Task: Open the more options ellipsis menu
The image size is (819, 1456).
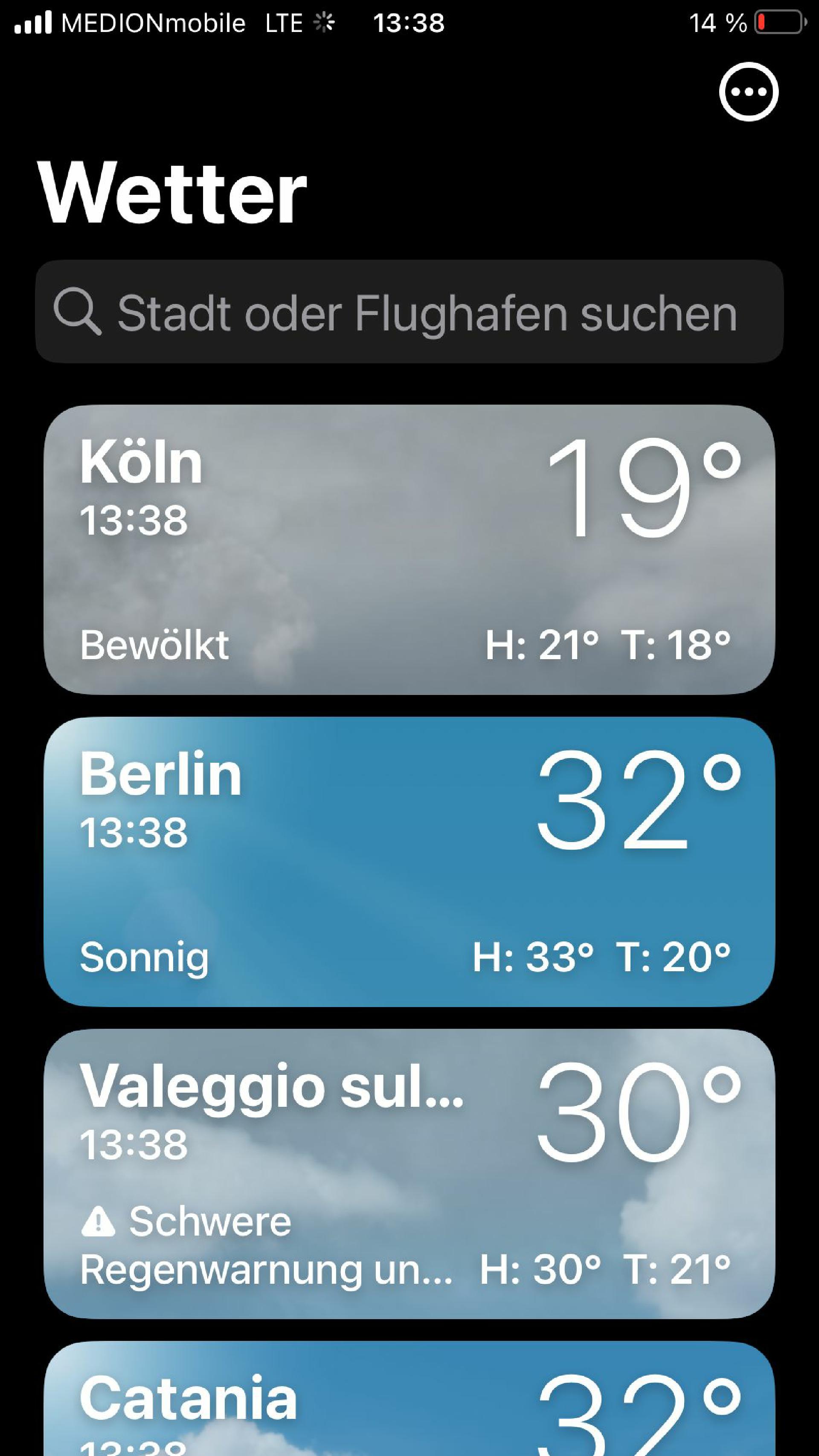Action: (x=748, y=92)
